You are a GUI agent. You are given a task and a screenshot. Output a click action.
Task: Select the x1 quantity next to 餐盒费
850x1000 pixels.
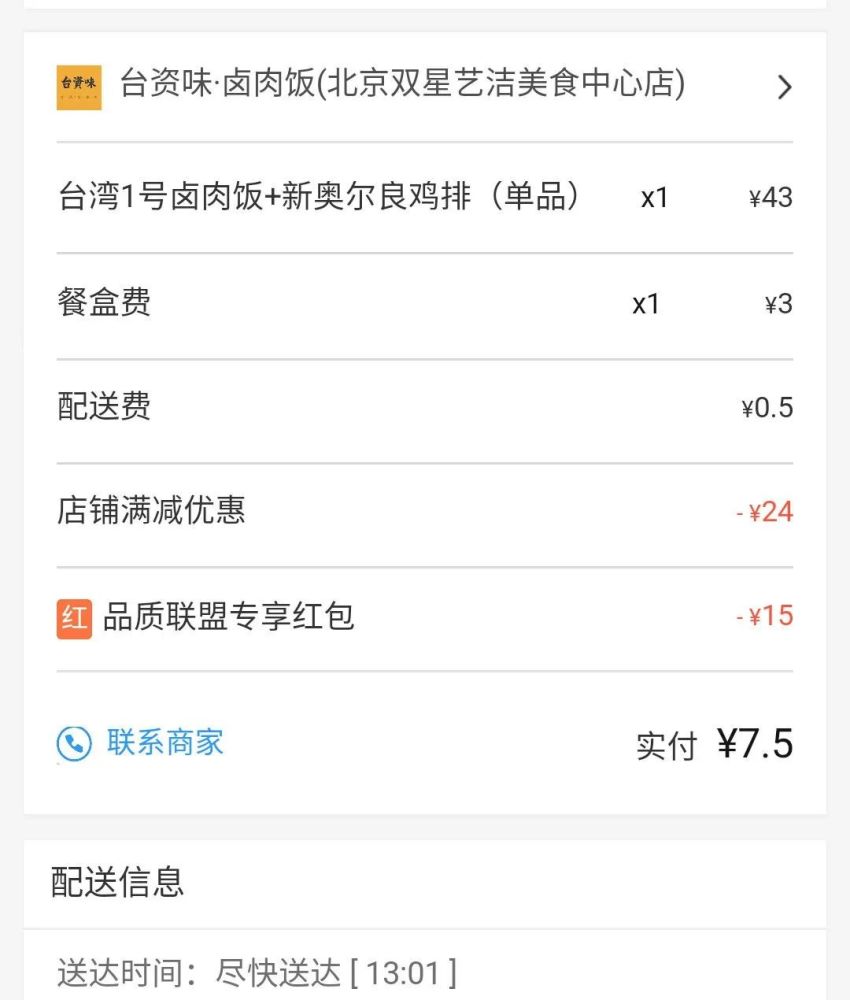point(646,303)
